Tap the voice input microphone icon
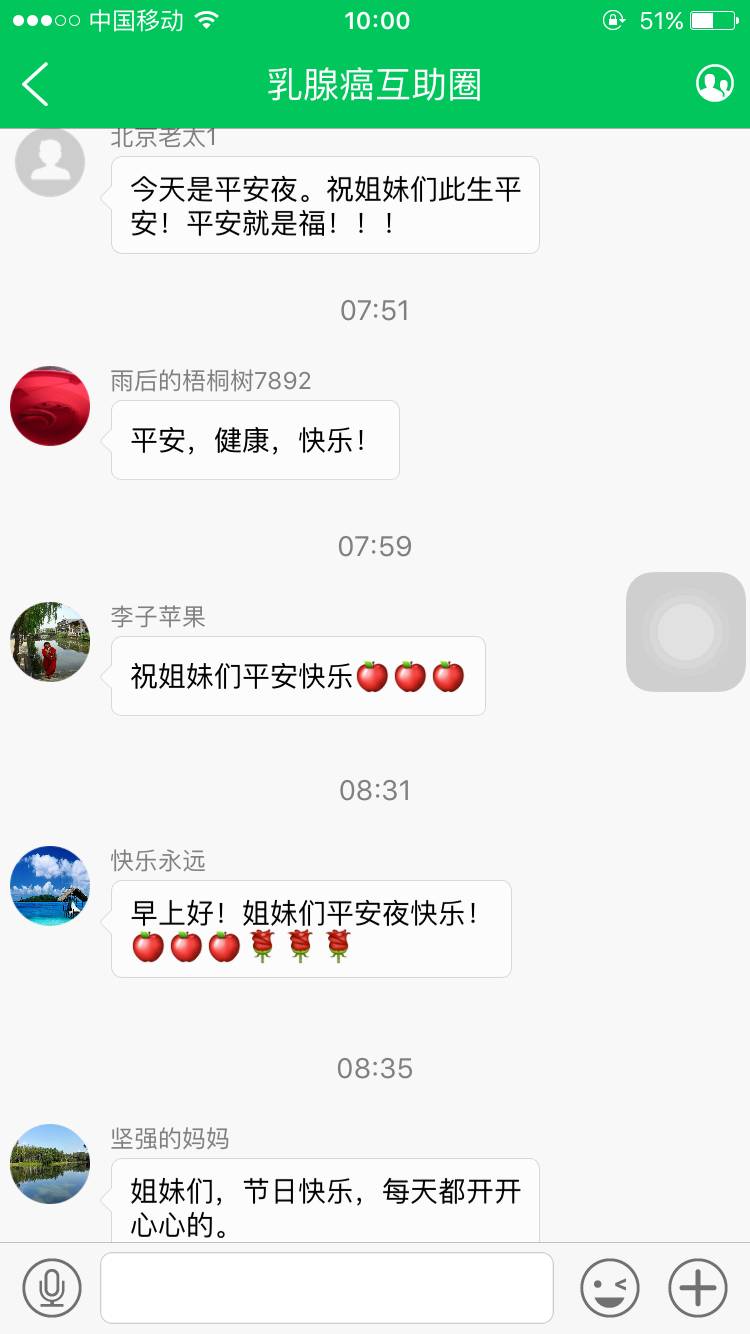Viewport: 750px width, 1334px height. point(51,1288)
